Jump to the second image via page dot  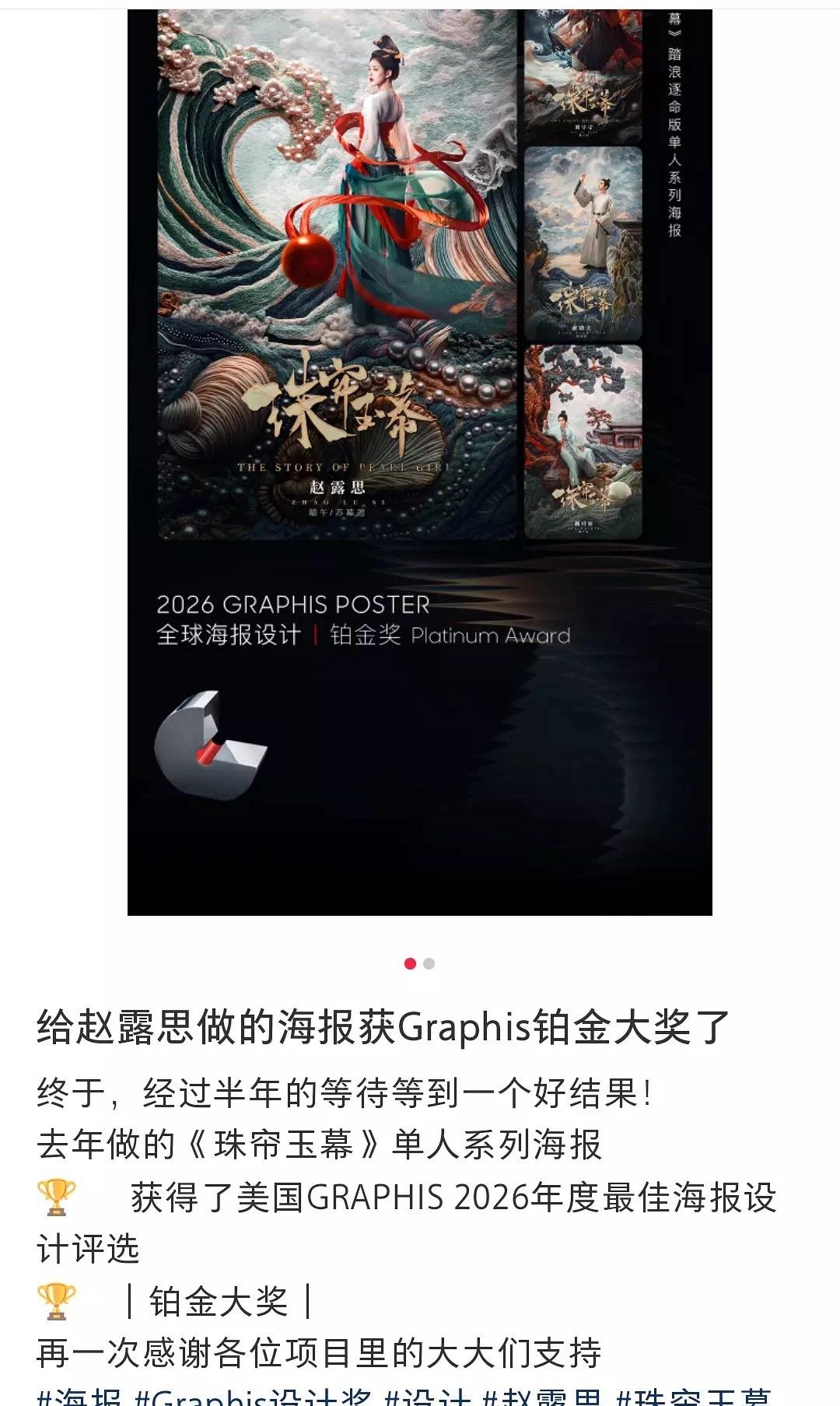(429, 964)
